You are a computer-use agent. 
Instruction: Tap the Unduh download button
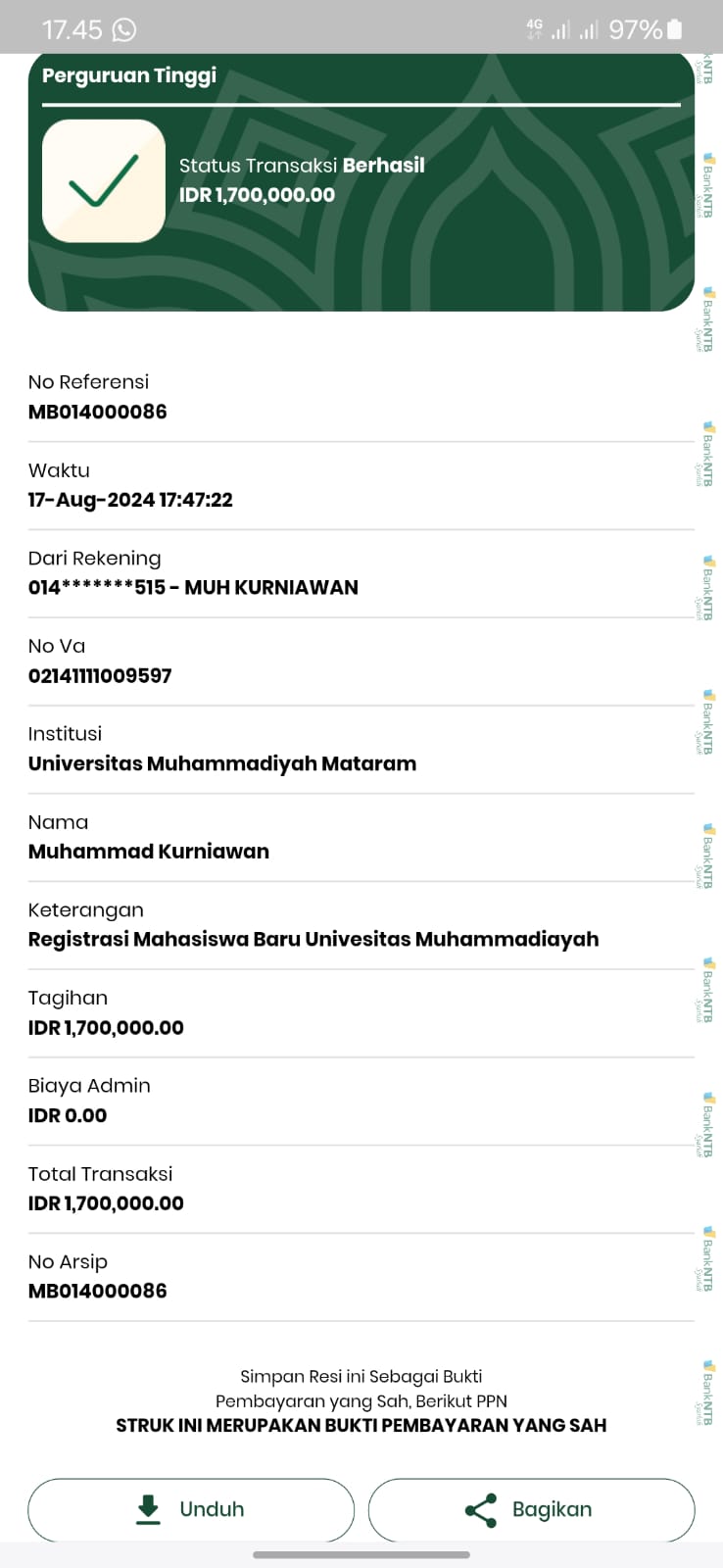191,1509
